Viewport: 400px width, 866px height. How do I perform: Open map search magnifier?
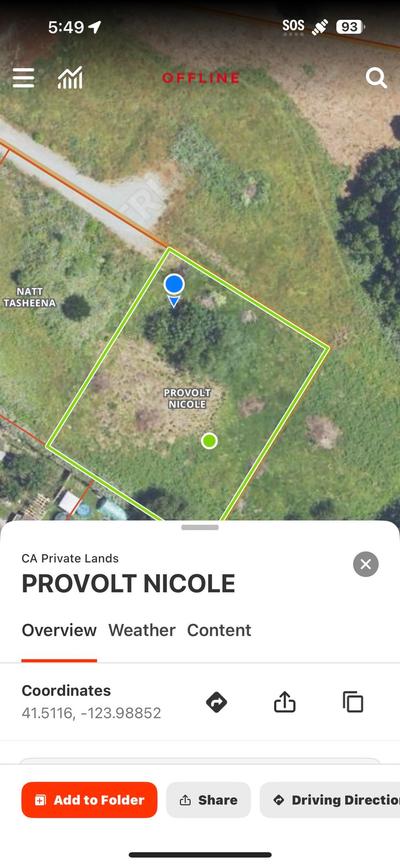pyautogui.click(x=376, y=78)
